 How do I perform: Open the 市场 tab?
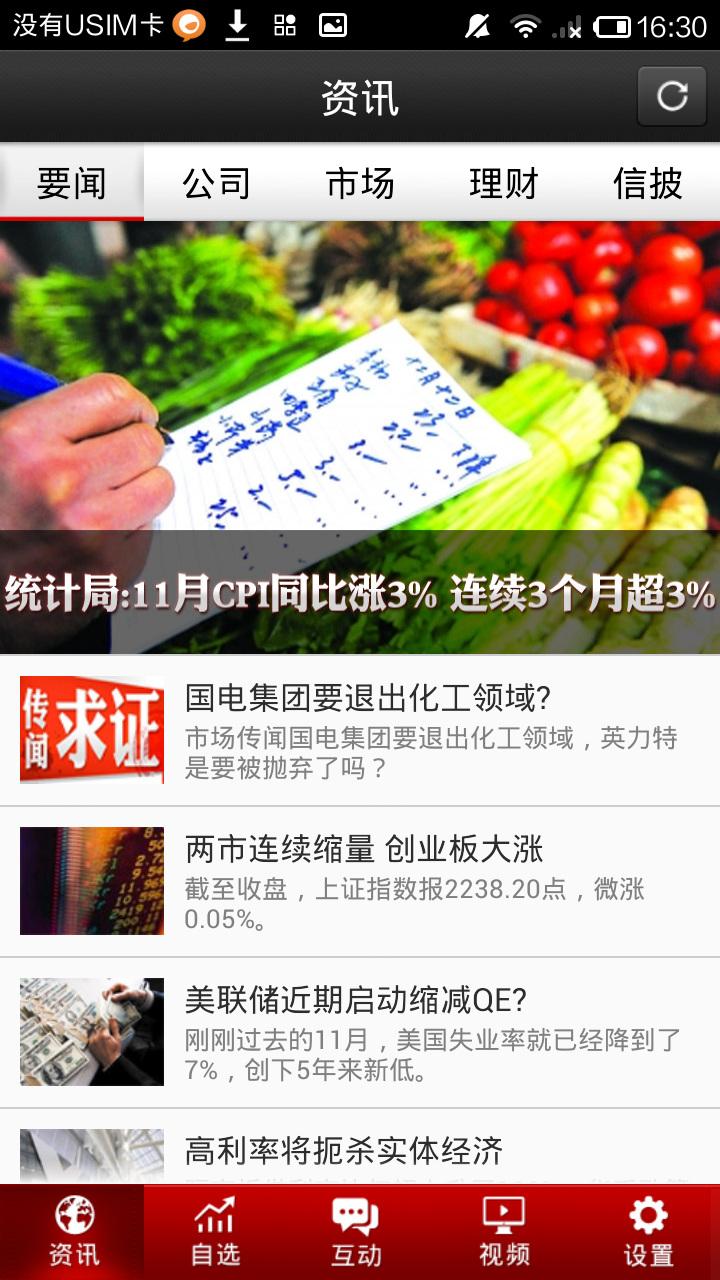click(x=360, y=183)
